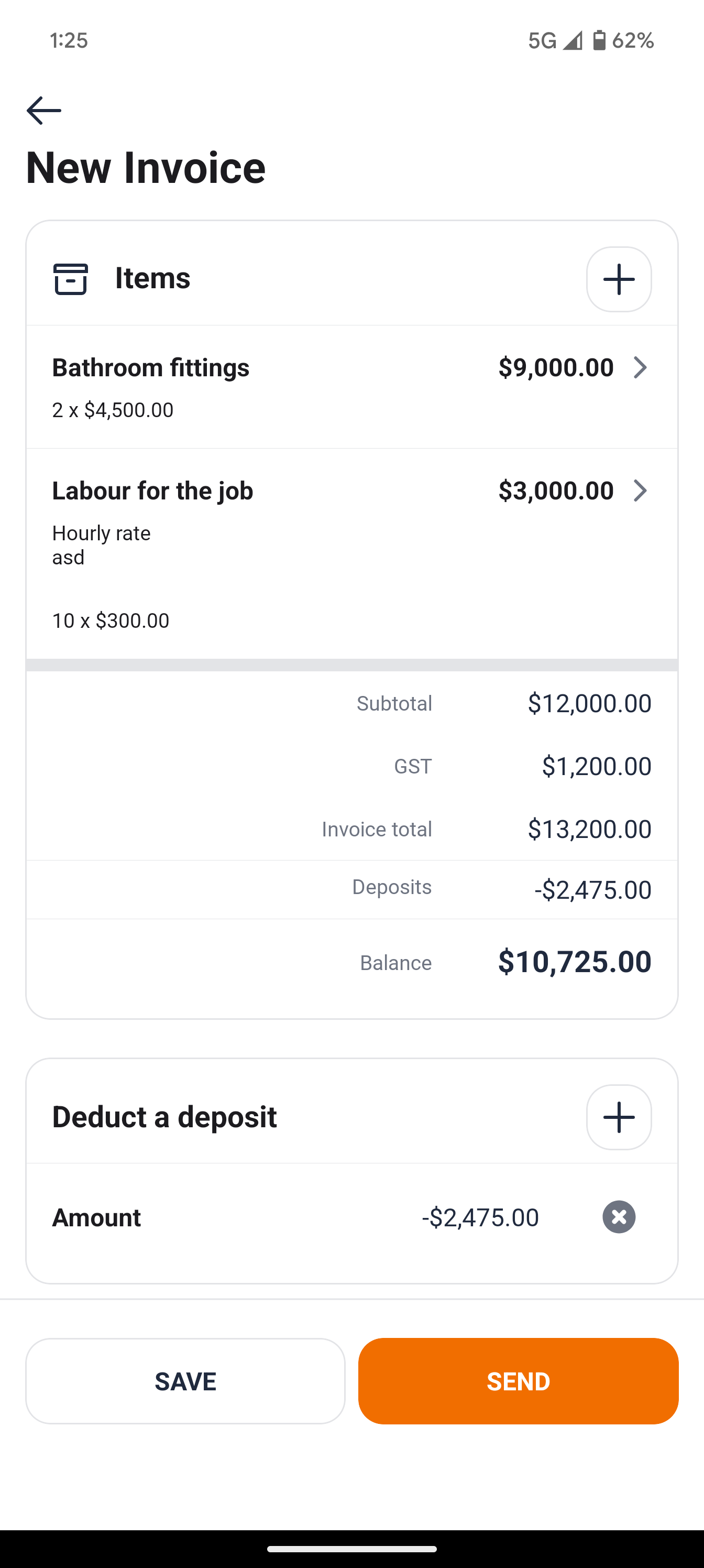Remove the -$2,475.00 deposit amount
Image resolution: width=704 pixels, height=1568 pixels.
(618, 1217)
